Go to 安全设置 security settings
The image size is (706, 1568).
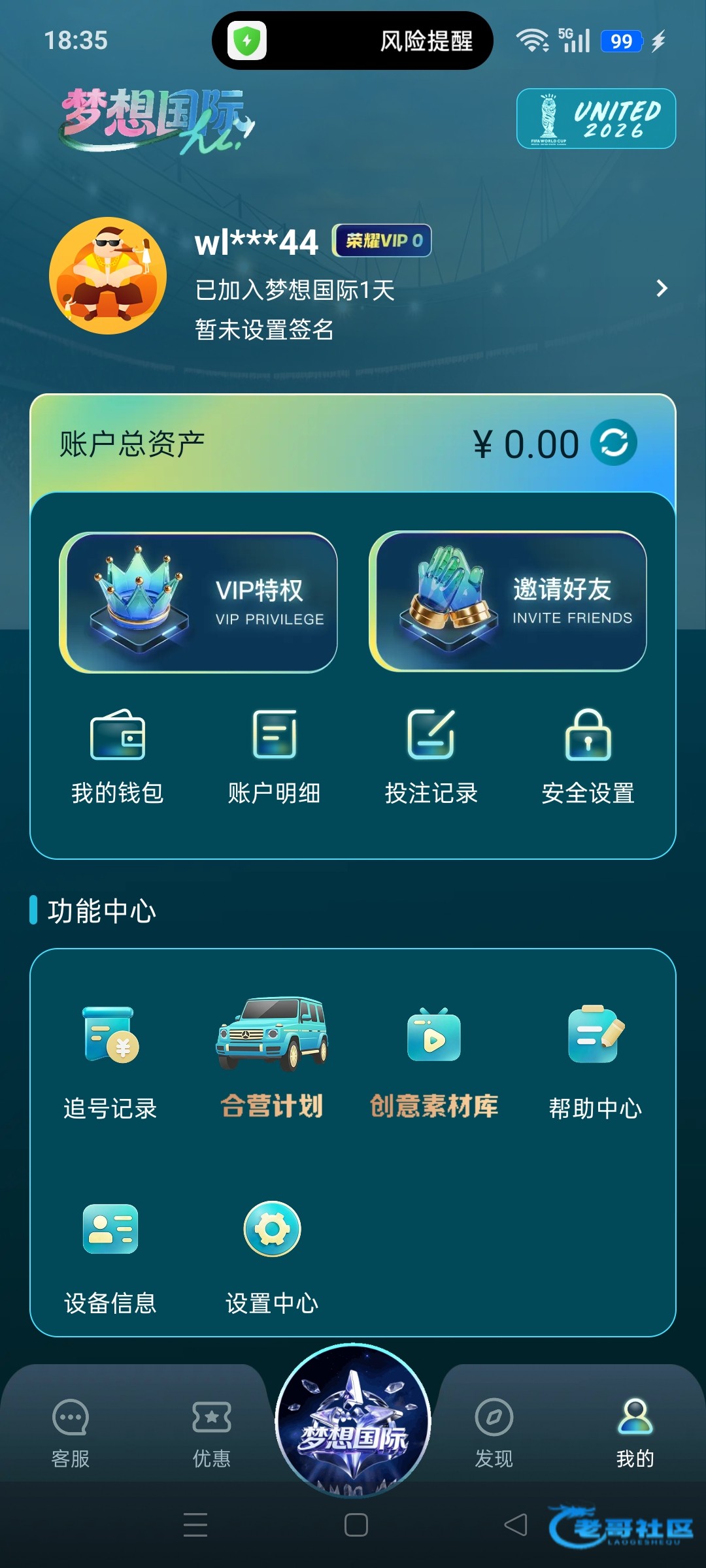tap(588, 757)
